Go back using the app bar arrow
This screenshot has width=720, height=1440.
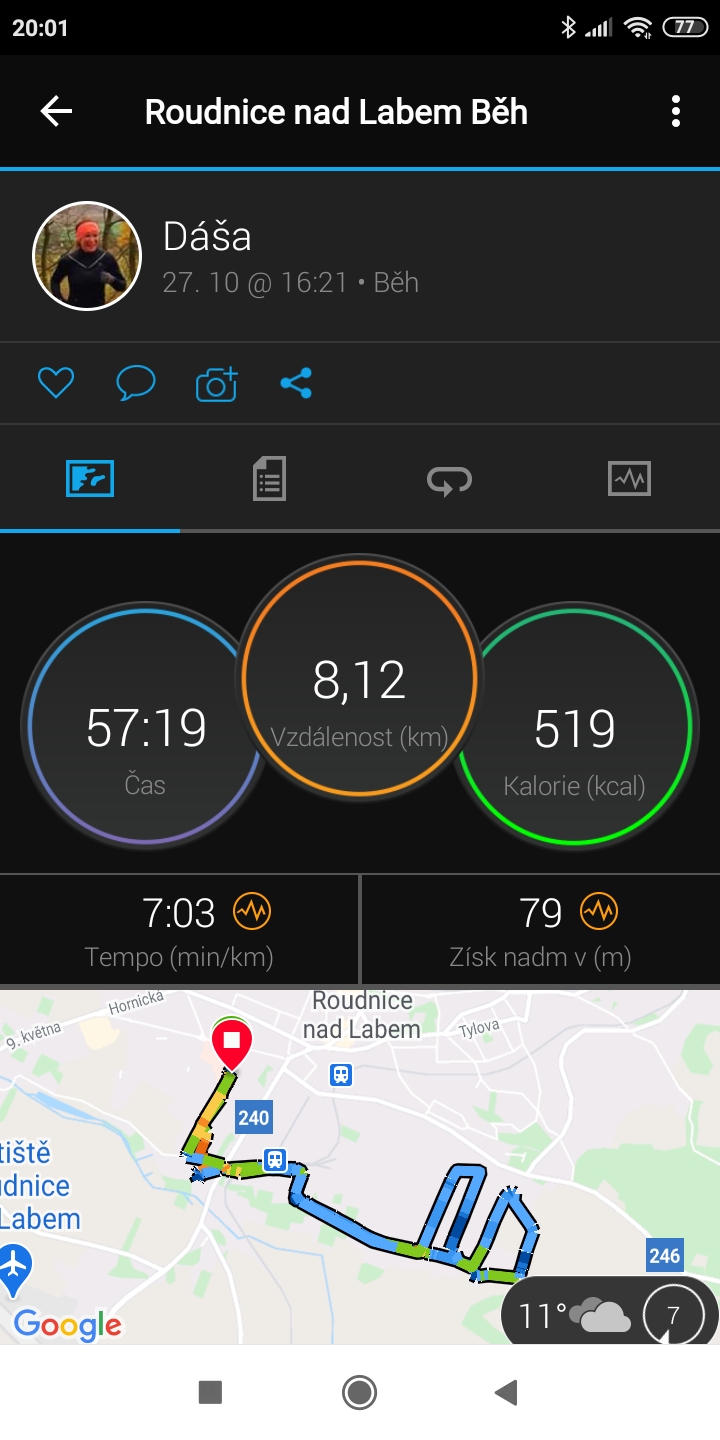(x=56, y=111)
